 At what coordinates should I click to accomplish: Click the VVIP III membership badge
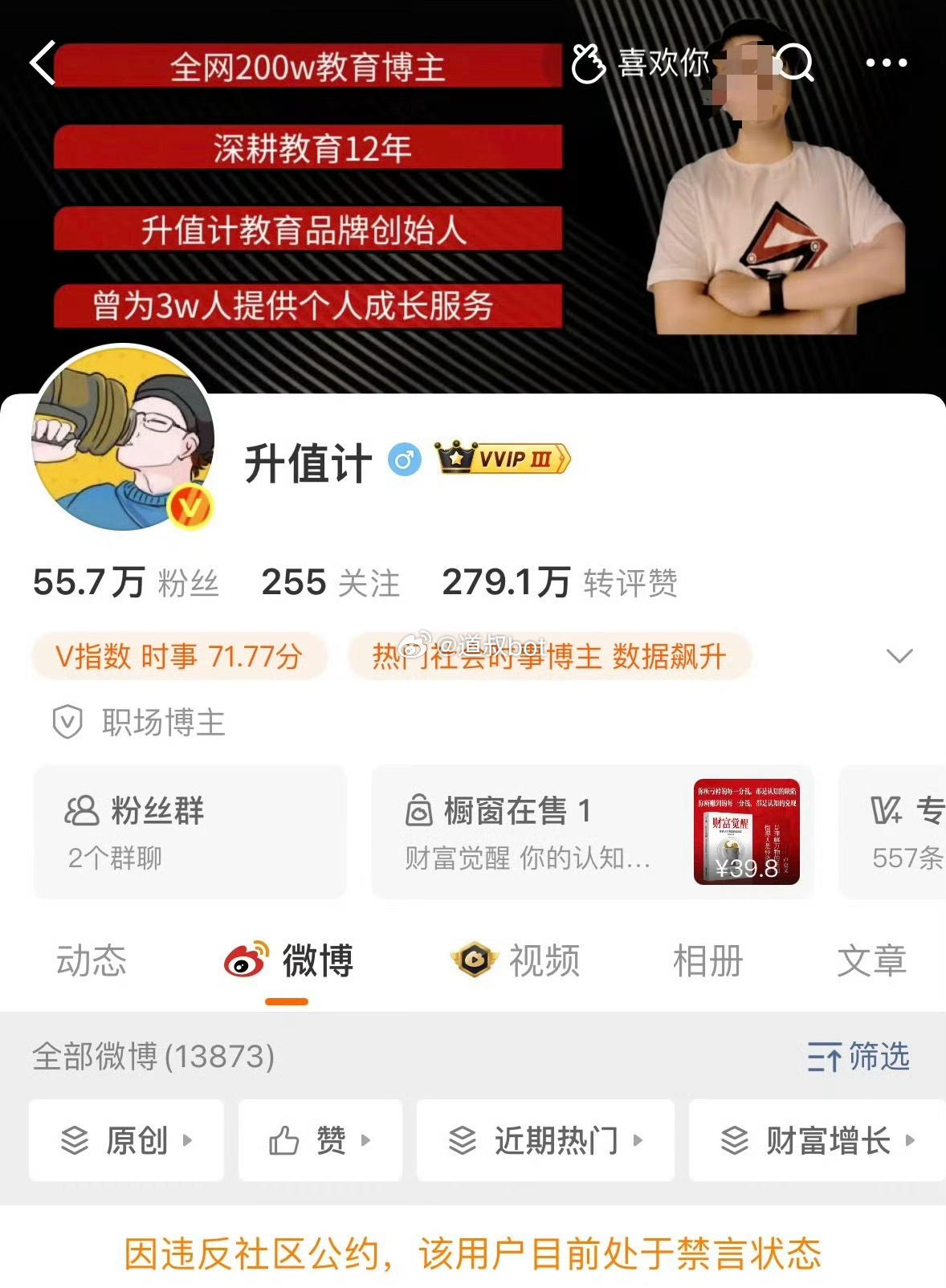point(501,459)
